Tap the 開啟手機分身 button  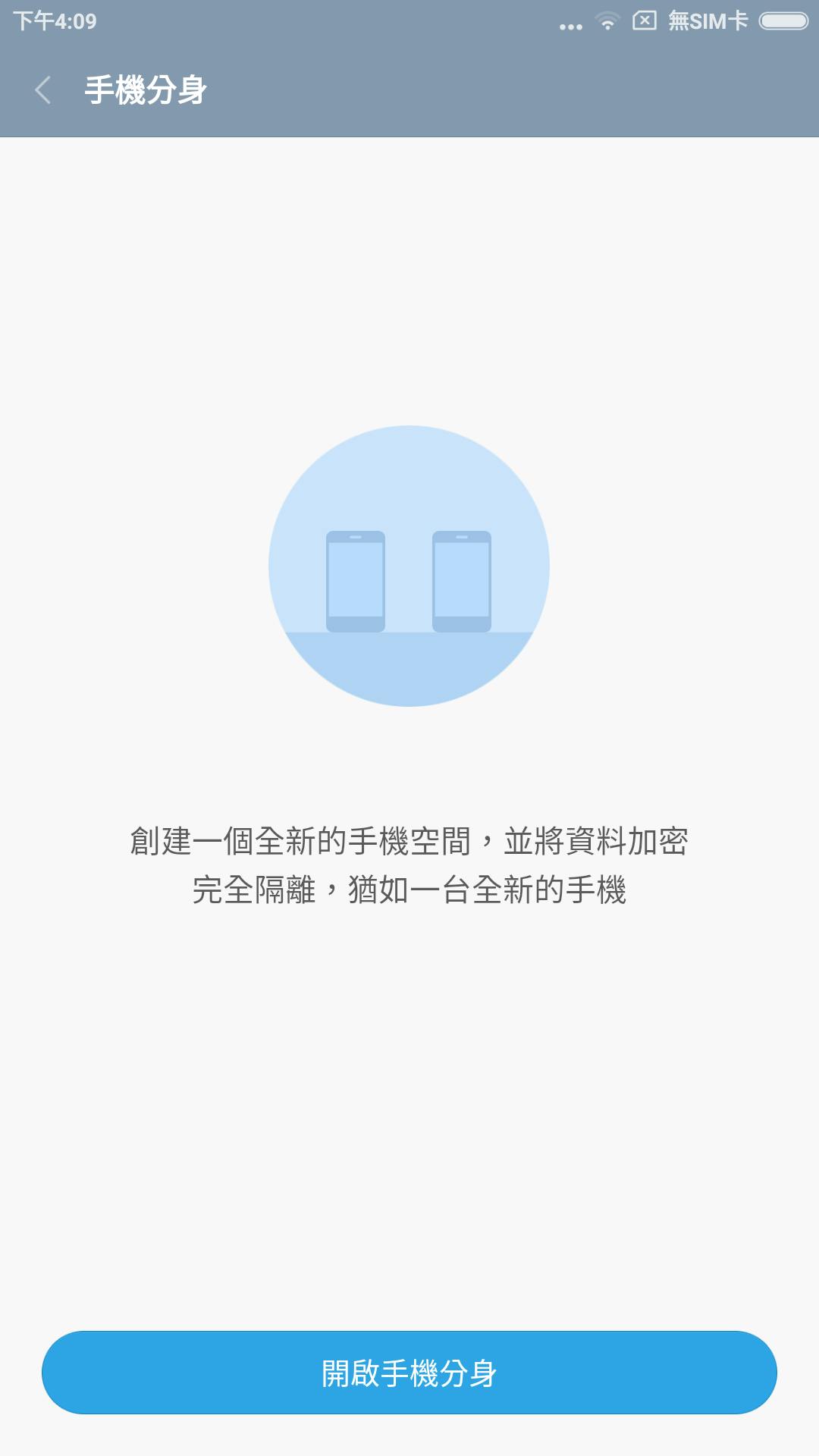coord(409,1373)
